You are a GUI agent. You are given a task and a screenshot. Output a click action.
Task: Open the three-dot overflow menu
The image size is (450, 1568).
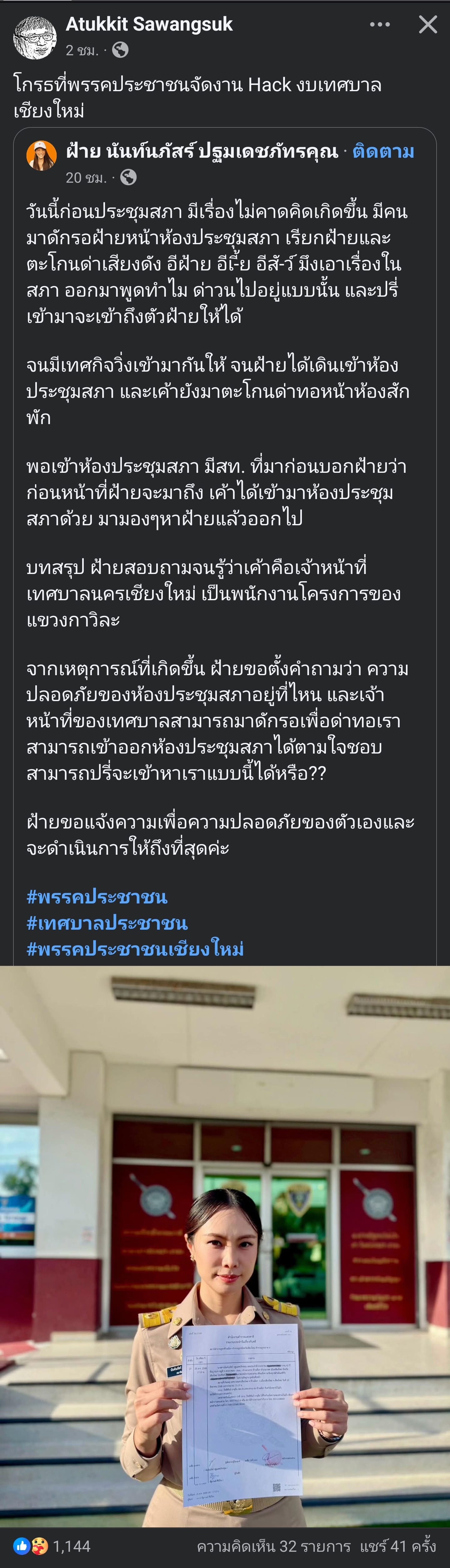379,25
